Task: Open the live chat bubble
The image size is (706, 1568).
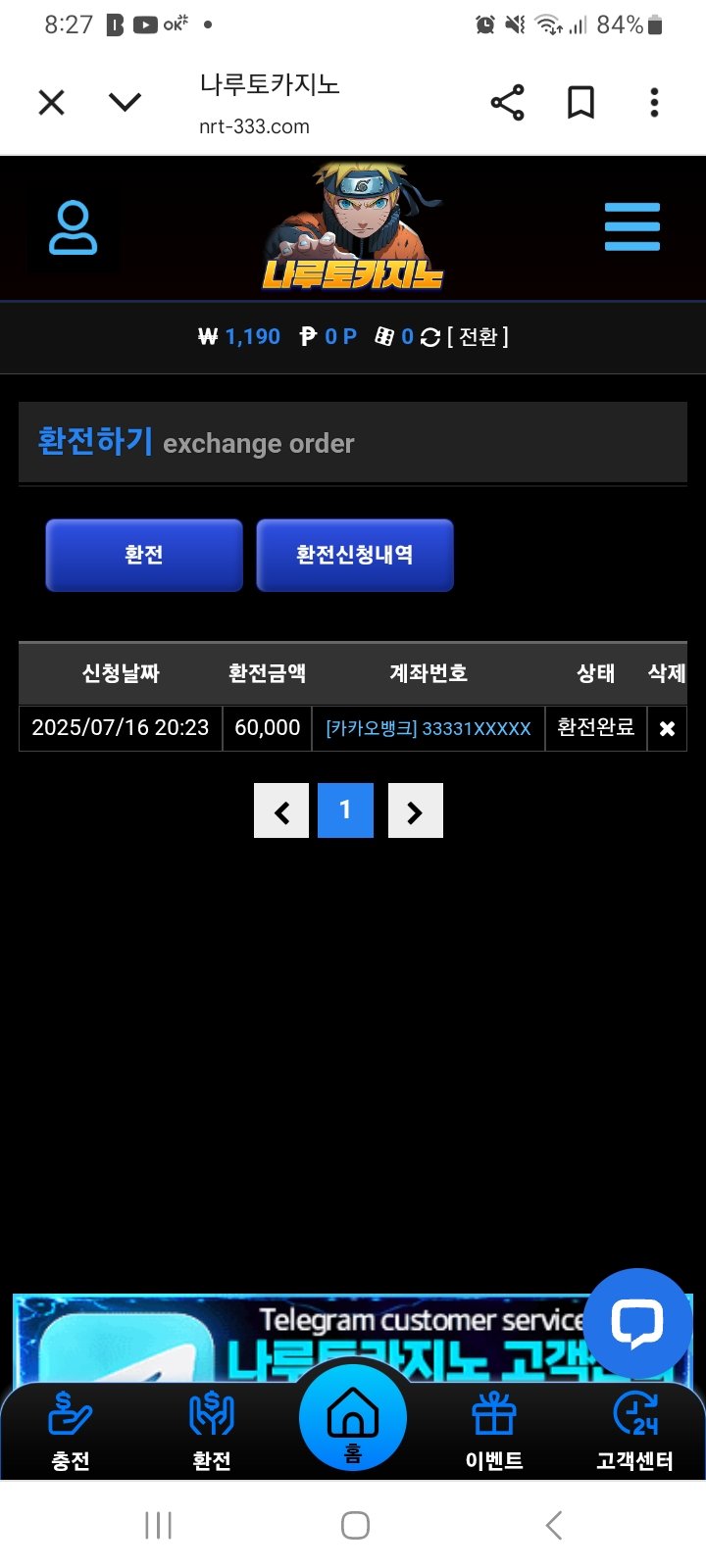Action: [637, 1322]
